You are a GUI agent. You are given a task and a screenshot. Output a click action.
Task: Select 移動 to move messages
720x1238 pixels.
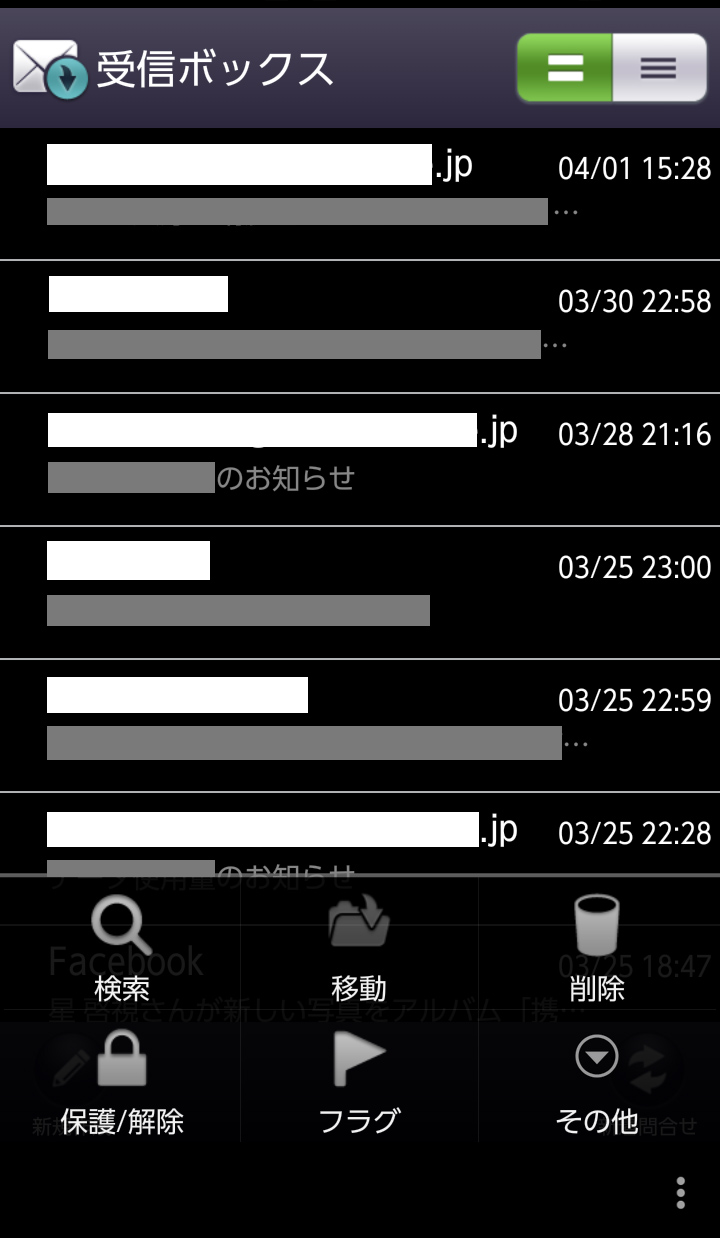click(359, 948)
